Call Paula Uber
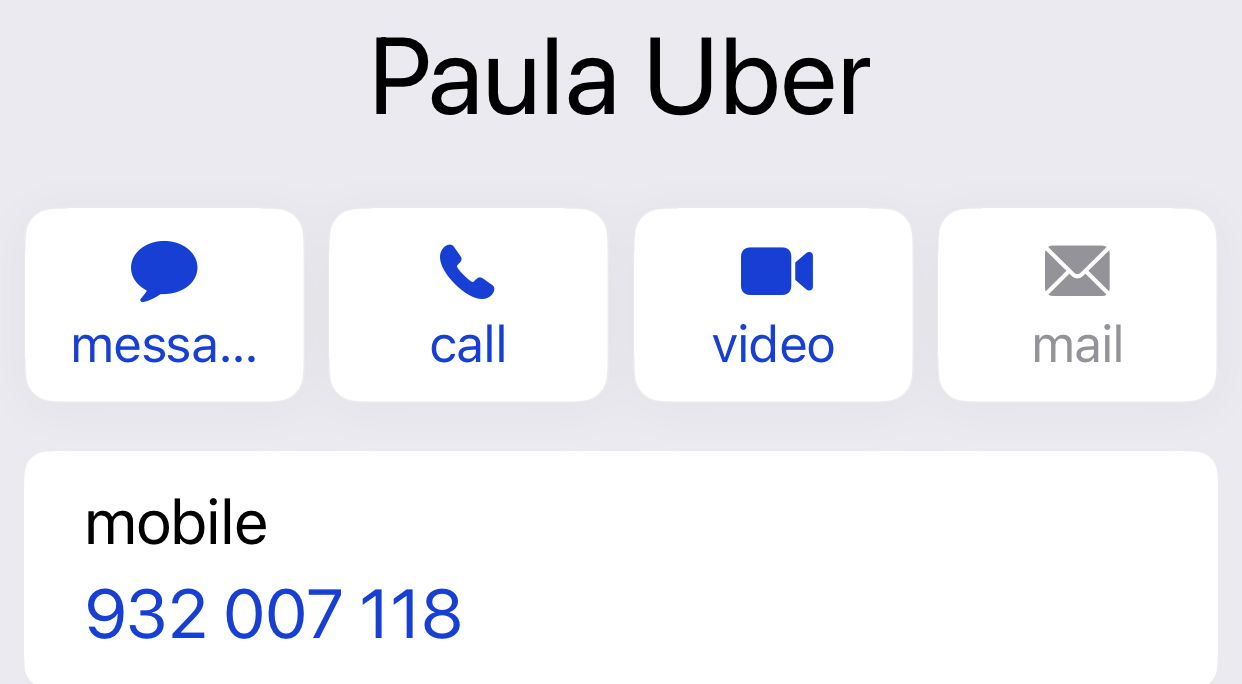The width and height of the screenshot is (1242, 684). point(468,304)
